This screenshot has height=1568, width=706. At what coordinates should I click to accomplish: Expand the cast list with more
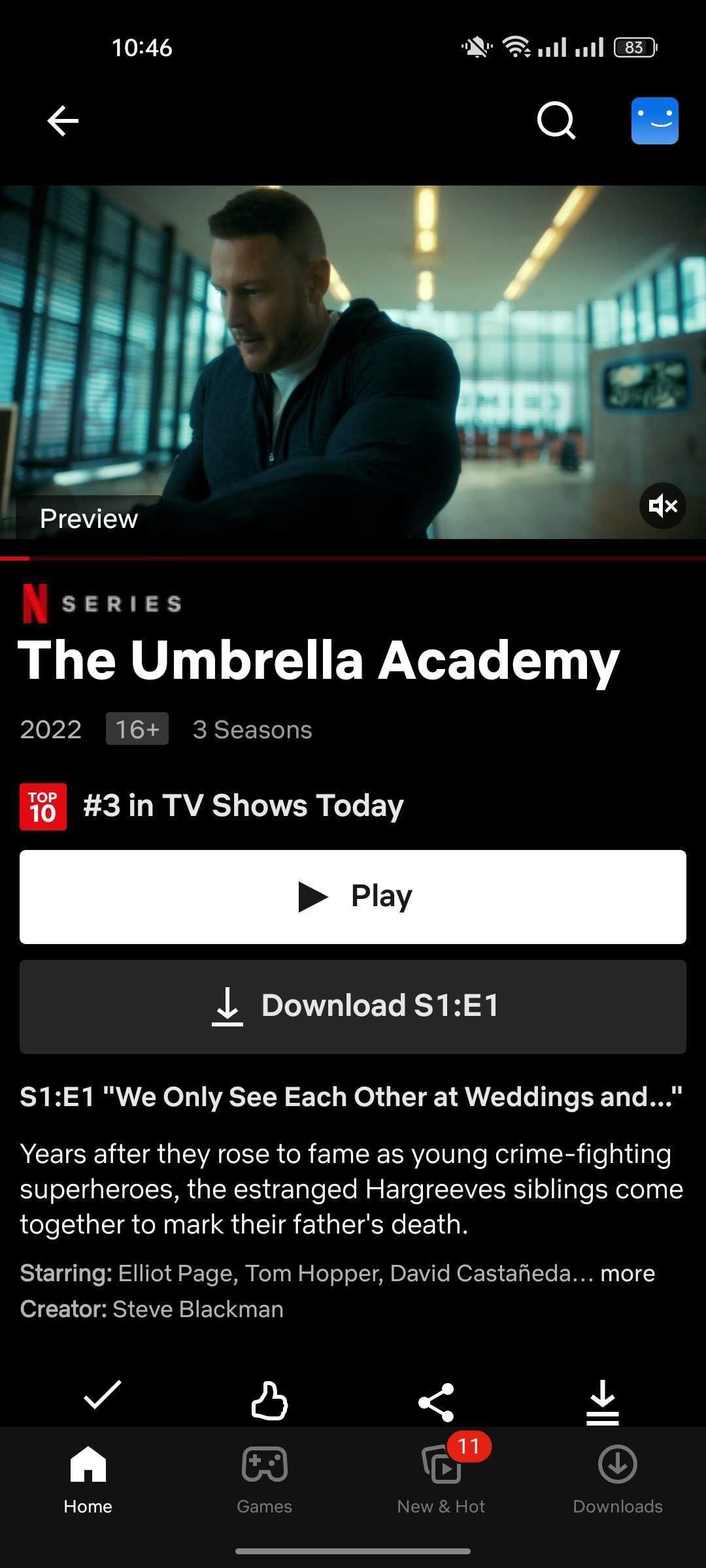click(x=628, y=1273)
